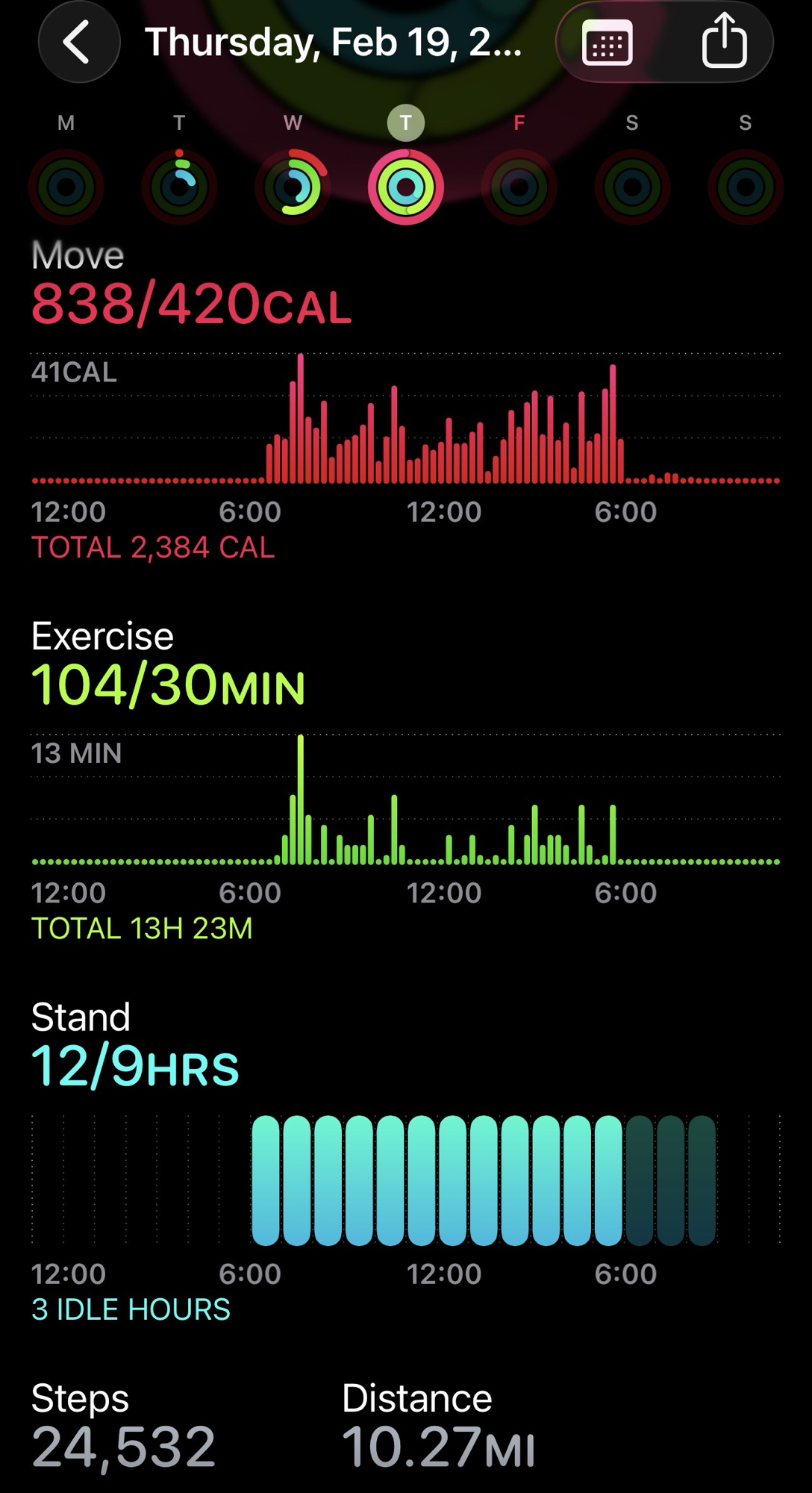Switch to Tuesday's activity rings
Image resolution: width=812 pixels, height=1493 pixels.
(179, 186)
